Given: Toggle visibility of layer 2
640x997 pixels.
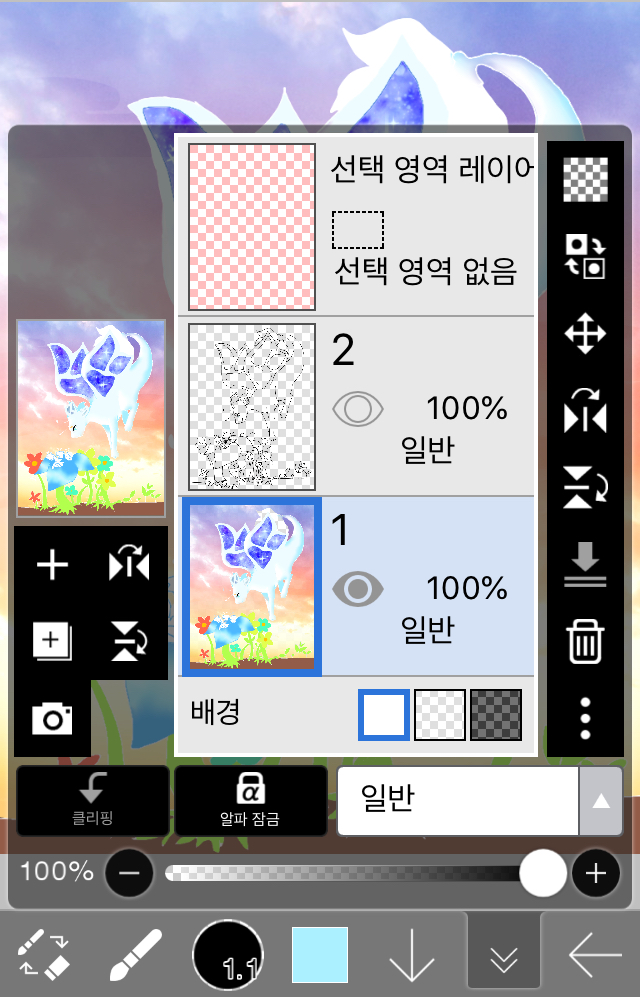Looking at the screenshot, I should [x=358, y=409].
